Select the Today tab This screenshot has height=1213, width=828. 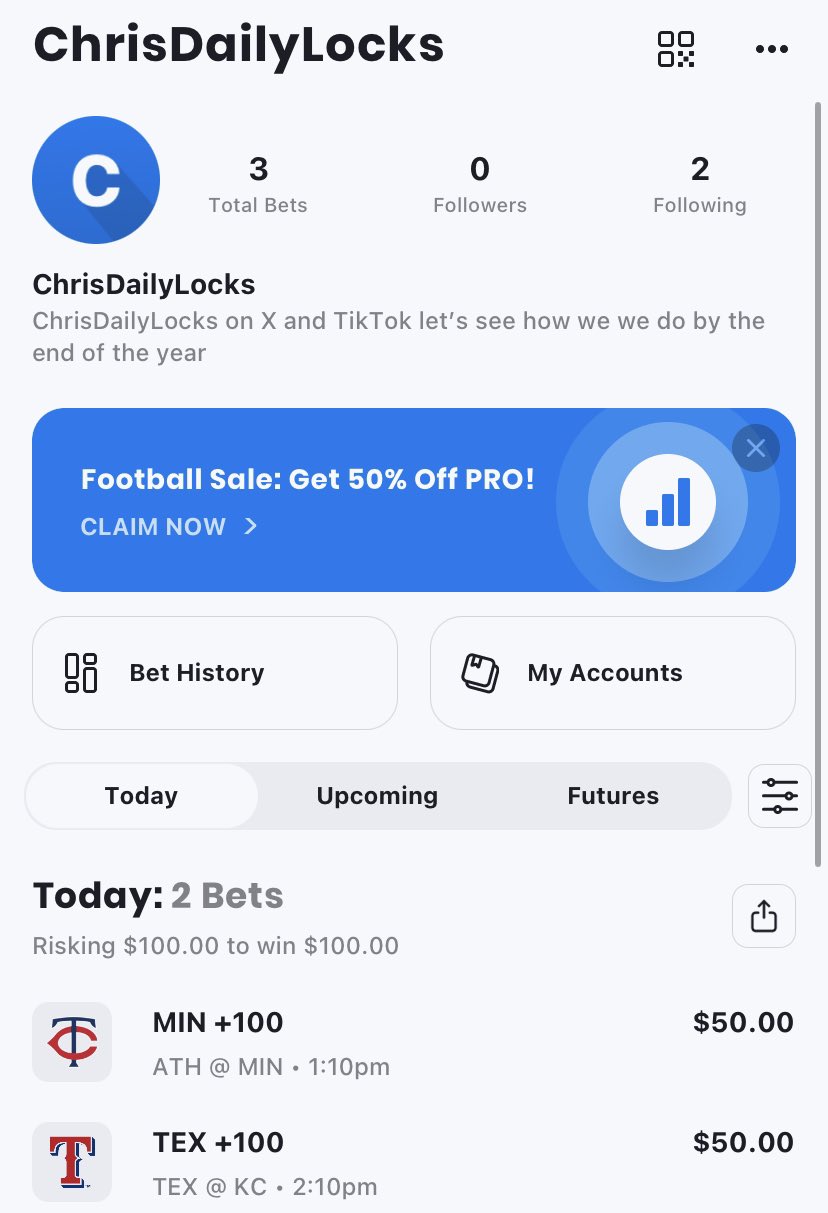click(141, 796)
